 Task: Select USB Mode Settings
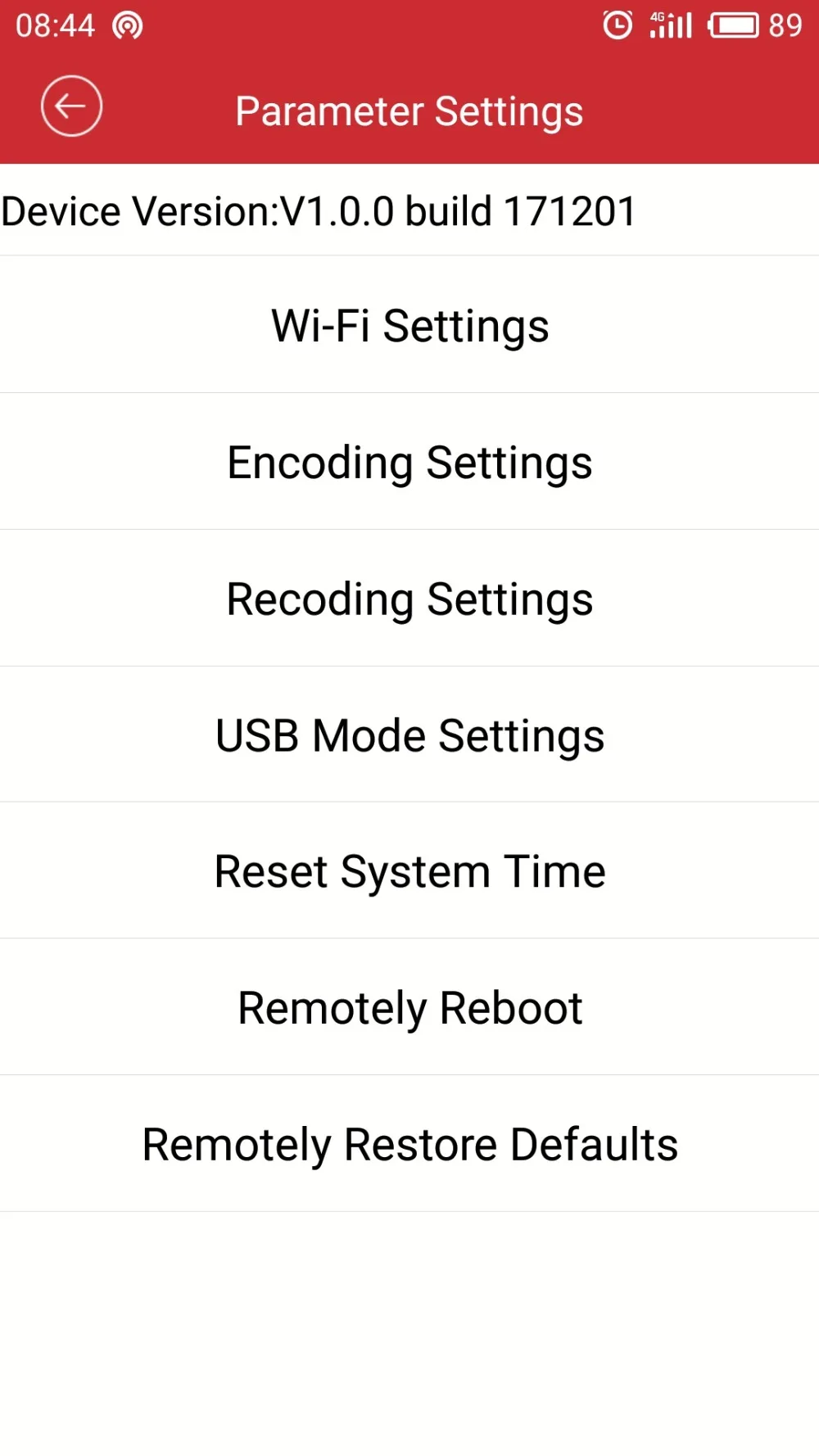pyautogui.click(x=409, y=735)
